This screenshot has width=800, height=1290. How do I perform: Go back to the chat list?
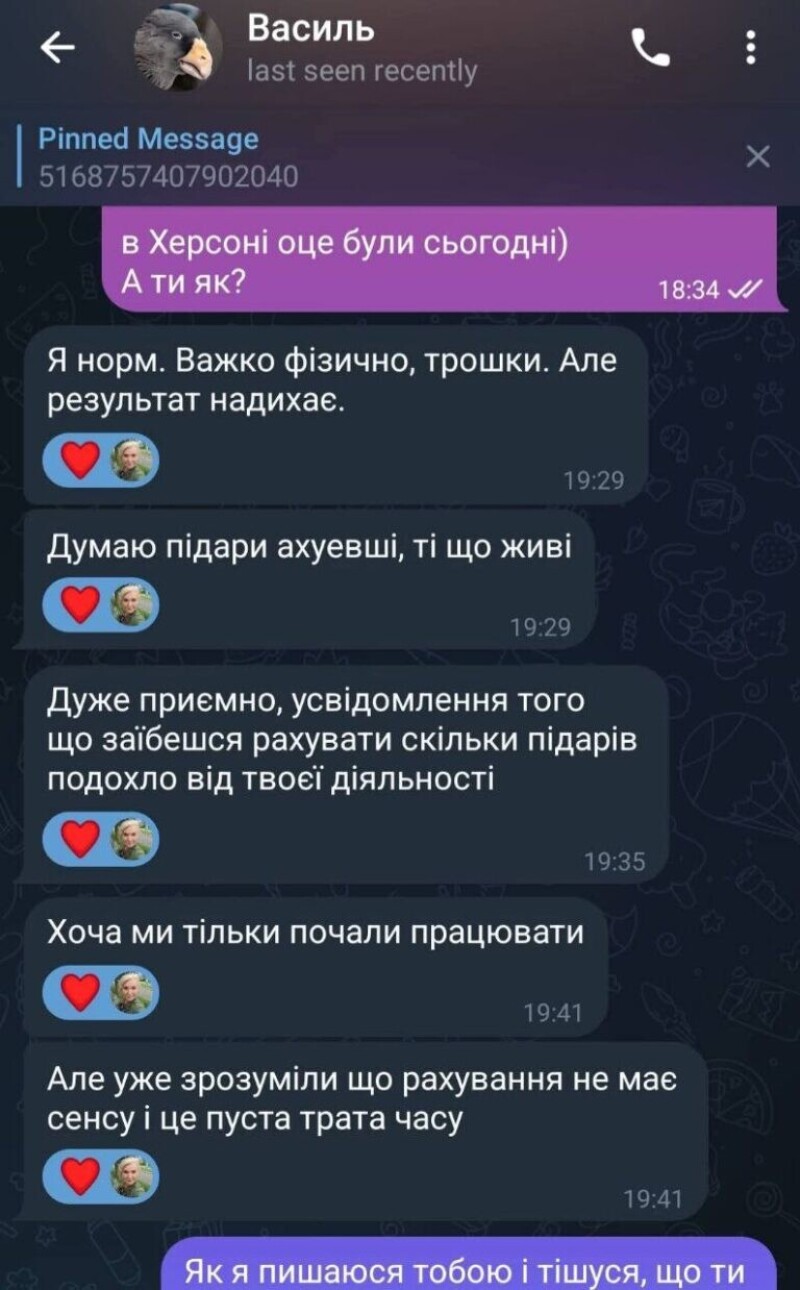click(x=57, y=48)
